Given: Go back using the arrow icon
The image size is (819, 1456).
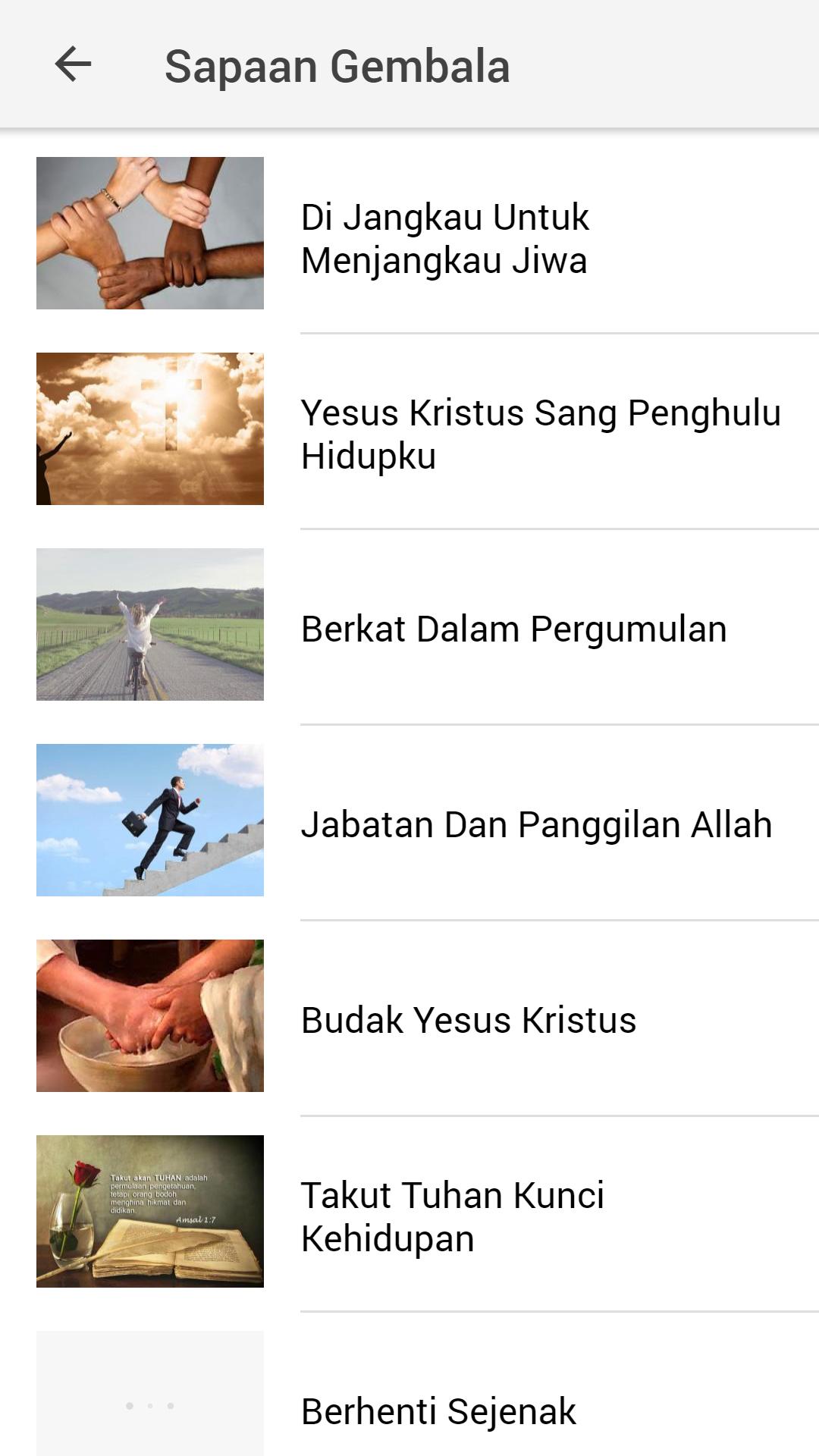Looking at the screenshot, I should 73,64.
